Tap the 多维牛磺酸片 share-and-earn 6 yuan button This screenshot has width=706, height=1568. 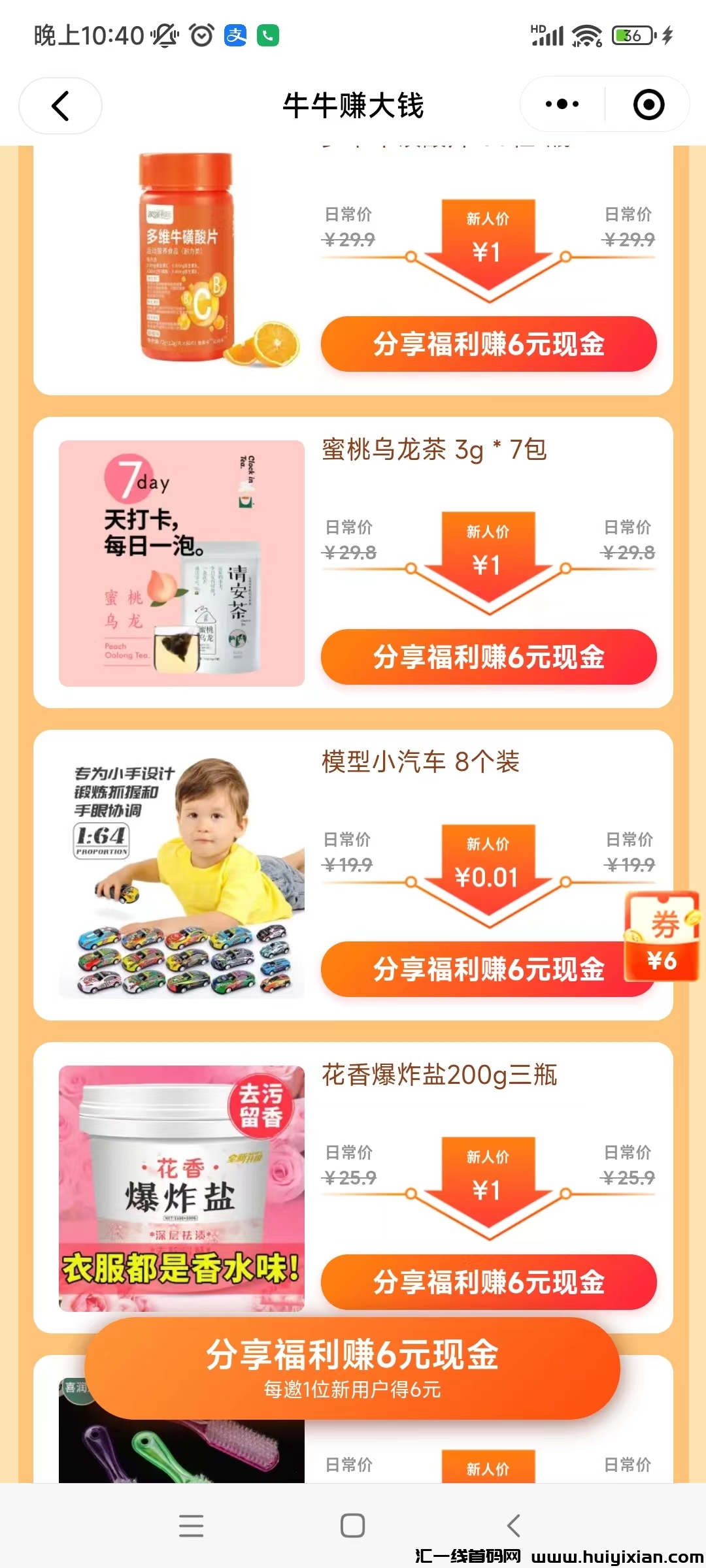pos(488,344)
